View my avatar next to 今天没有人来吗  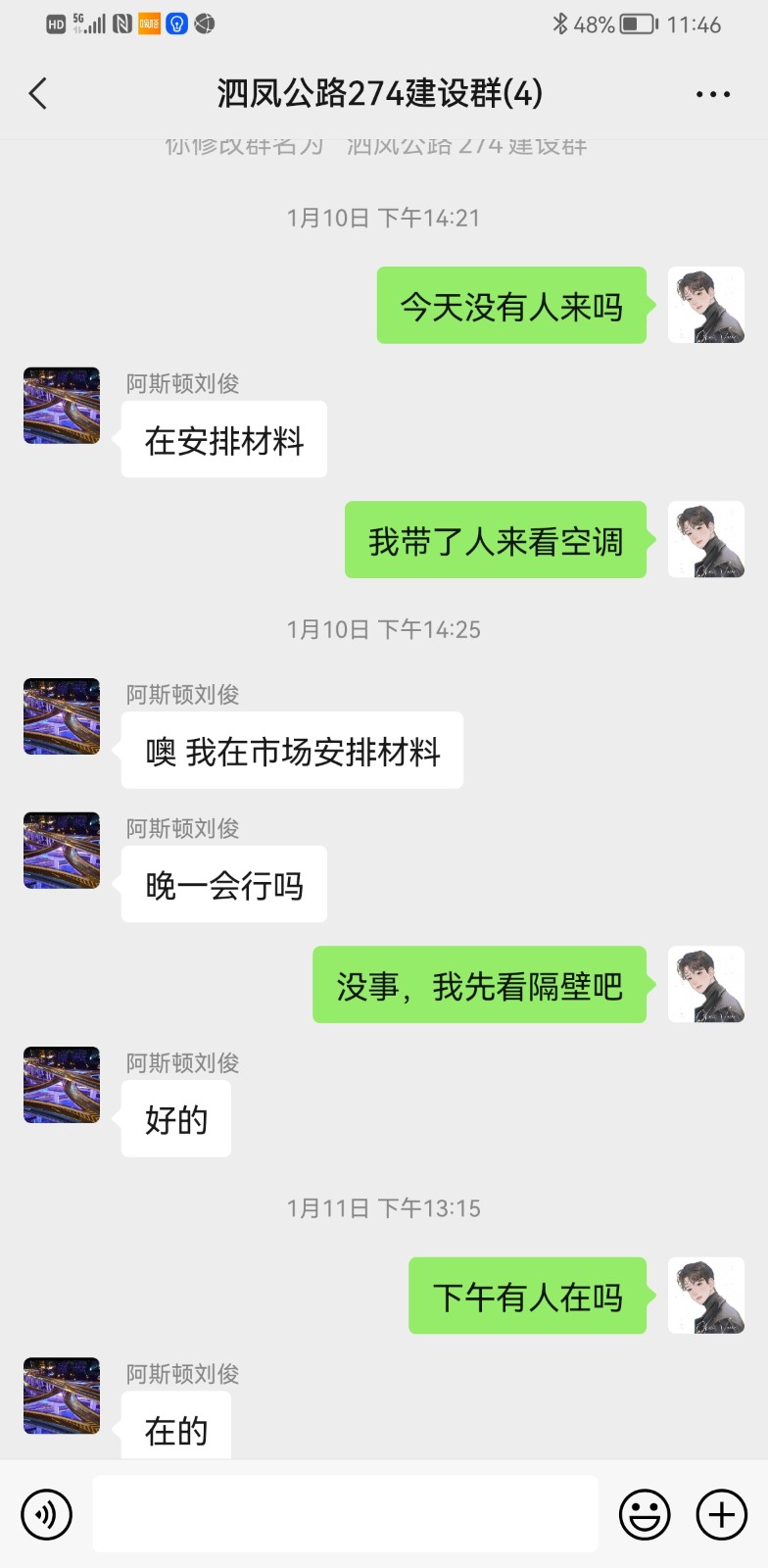[x=705, y=305]
